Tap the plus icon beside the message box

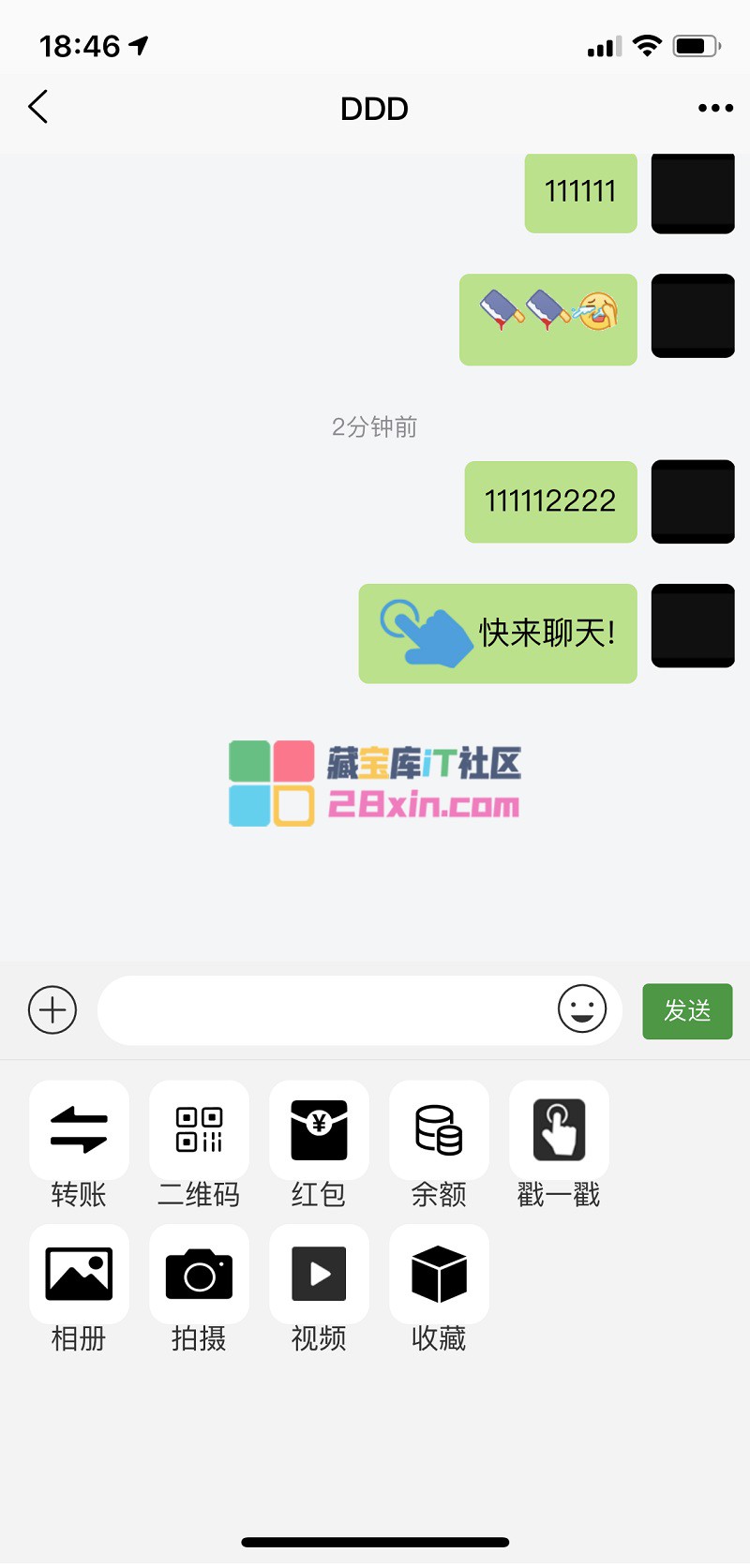52,1010
